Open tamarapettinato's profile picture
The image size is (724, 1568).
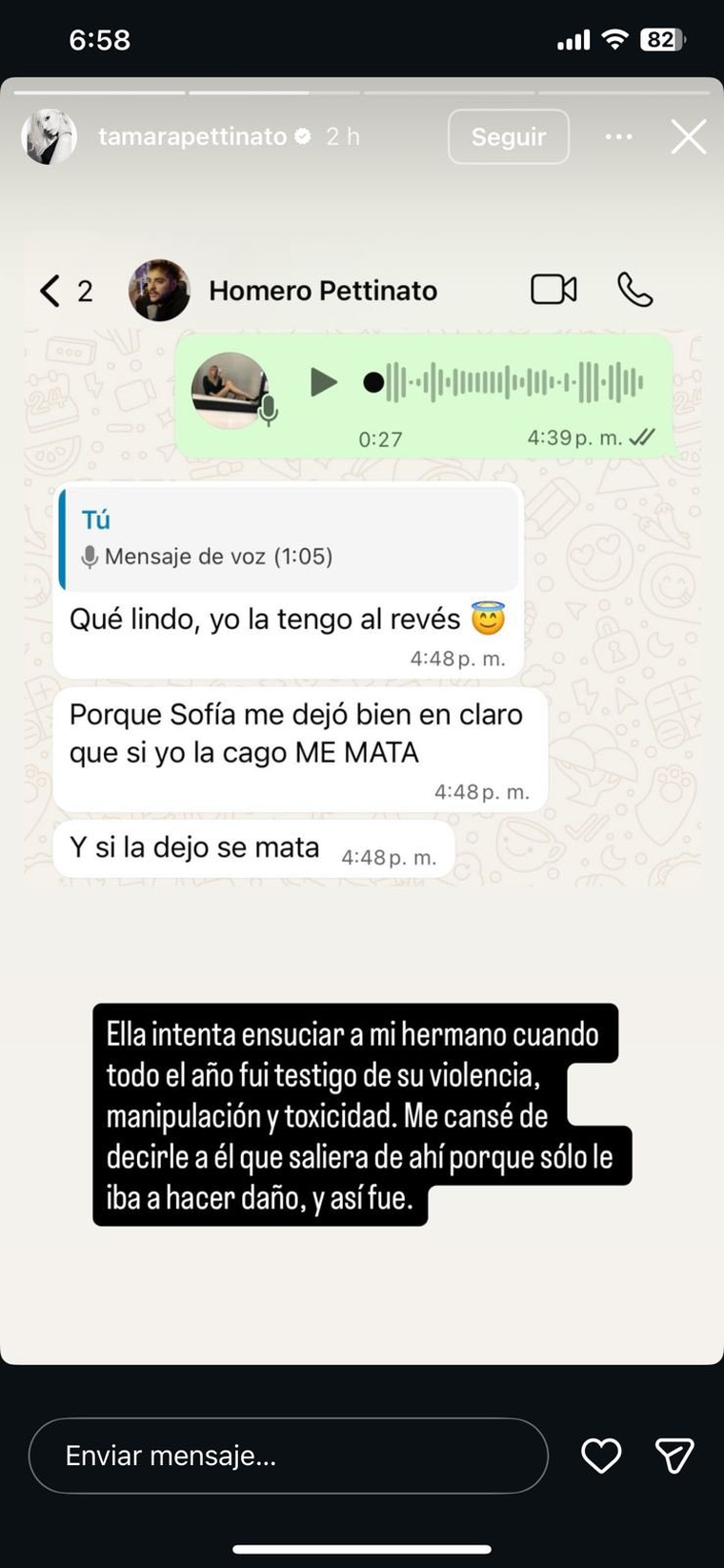[49, 136]
